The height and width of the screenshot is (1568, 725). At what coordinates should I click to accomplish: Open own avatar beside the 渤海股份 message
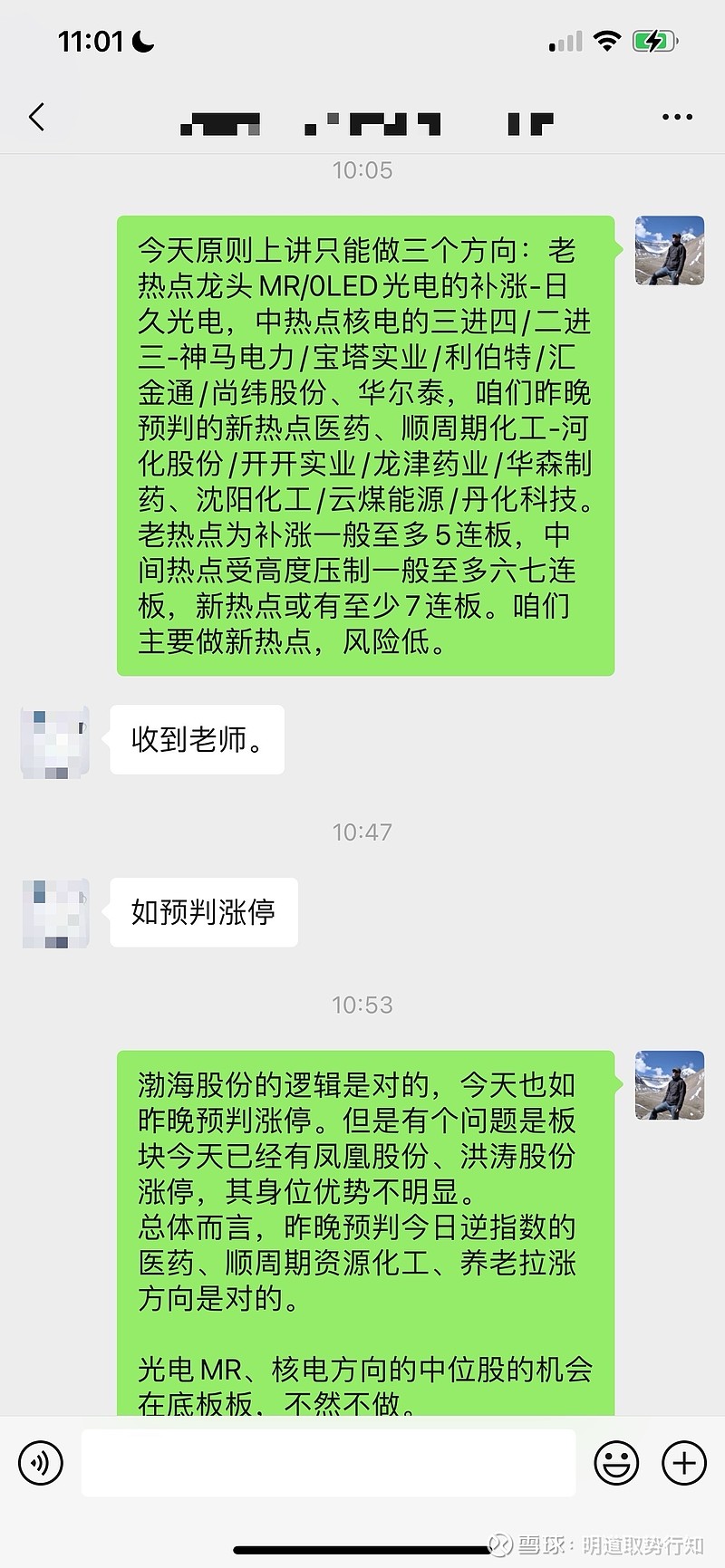point(670,1085)
